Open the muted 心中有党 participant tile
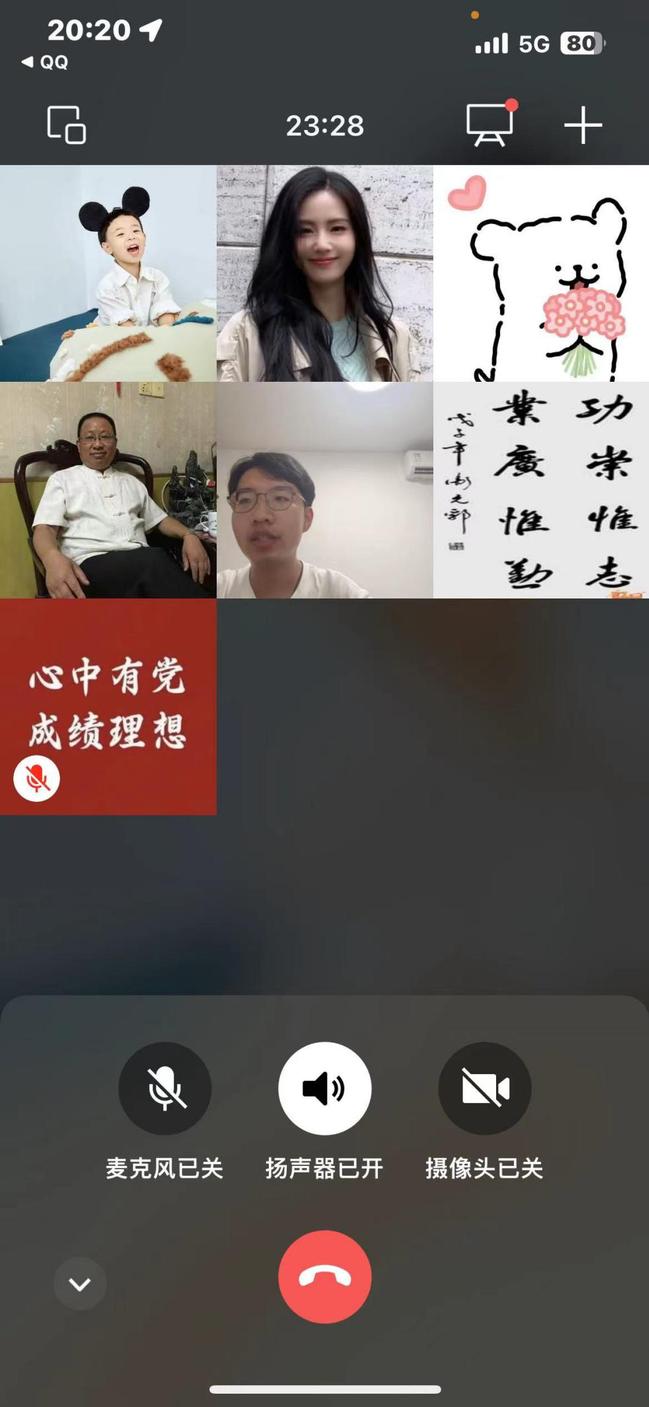Image resolution: width=649 pixels, height=1407 pixels. [108, 706]
